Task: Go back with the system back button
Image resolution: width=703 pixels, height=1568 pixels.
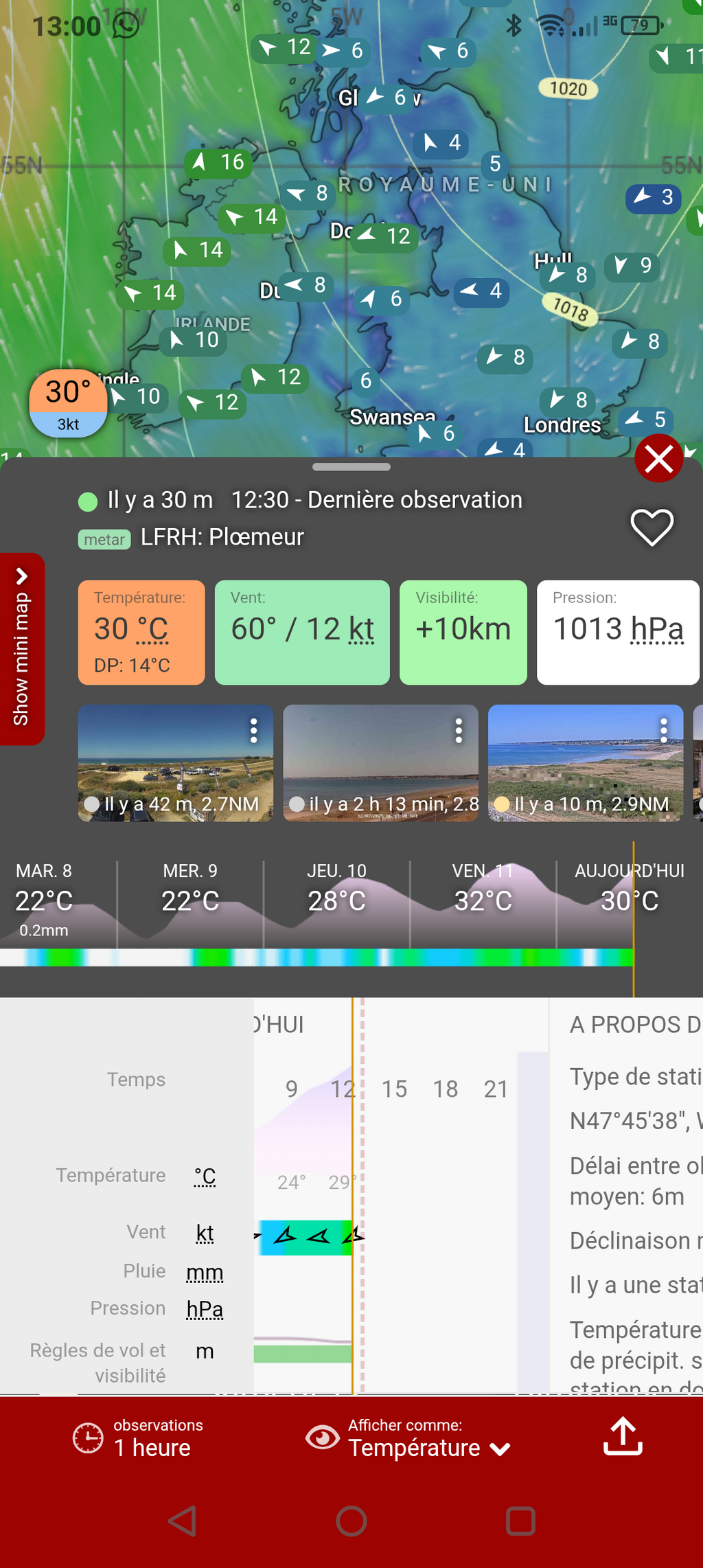Action: (x=183, y=1521)
